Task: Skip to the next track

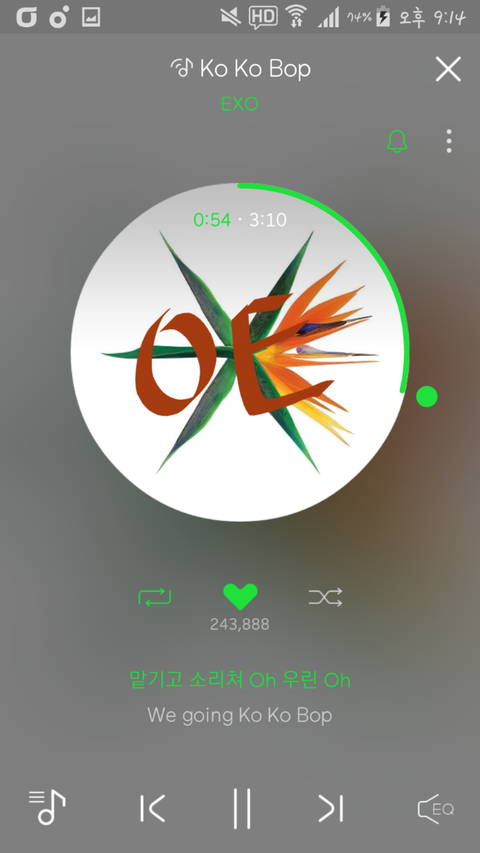Action: click(331, 808)
